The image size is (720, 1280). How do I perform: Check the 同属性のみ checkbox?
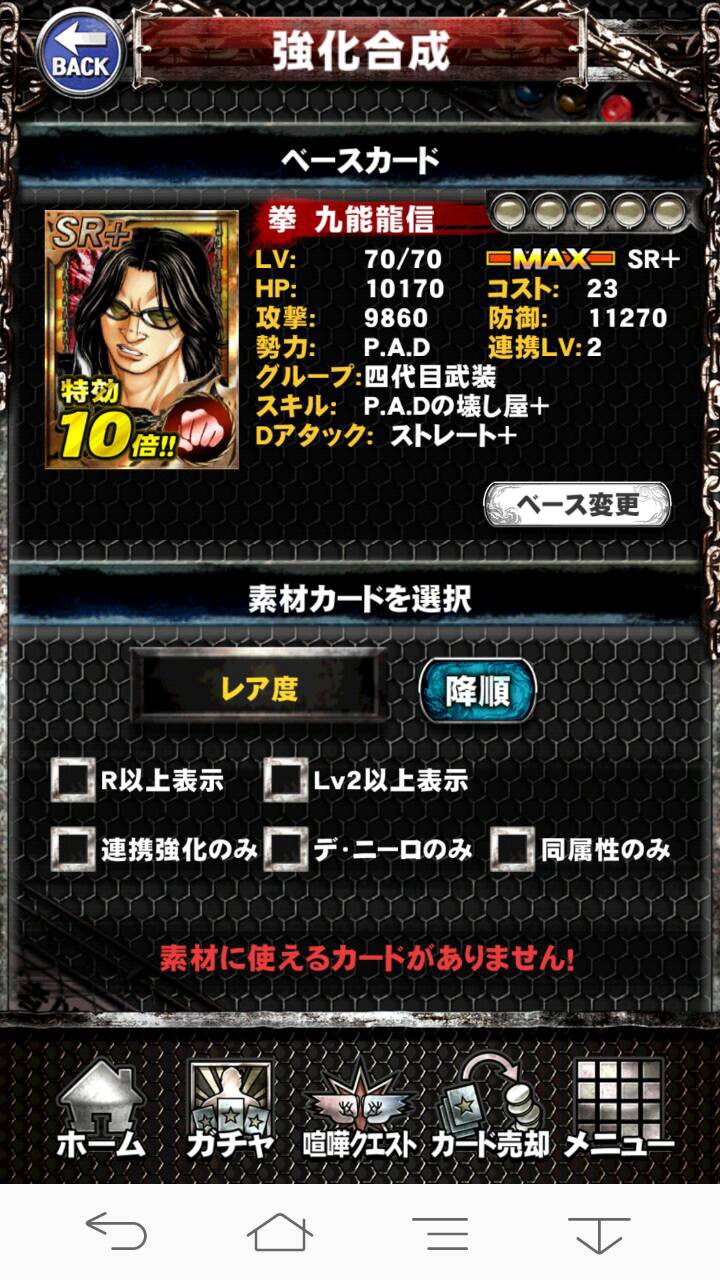[512, 849]
